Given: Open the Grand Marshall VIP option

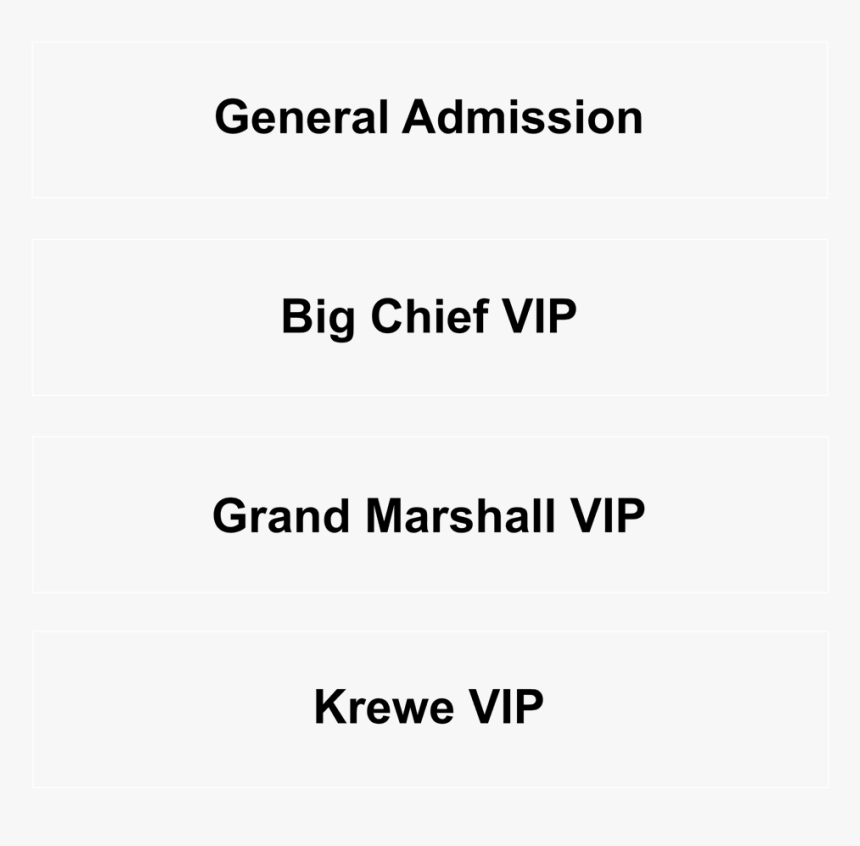Looking at the screenshot, I should pos(429,515).
